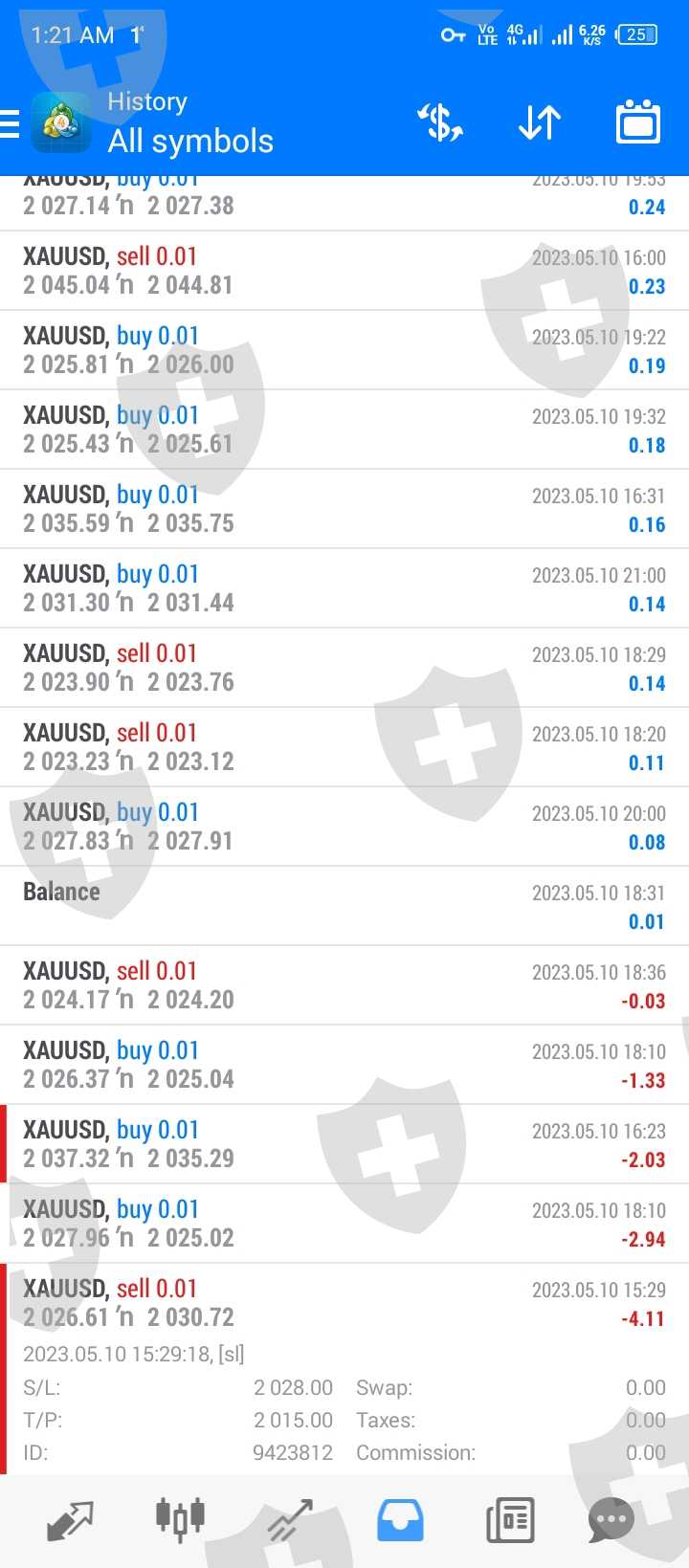689x1568 pixels.
Task: Switch to the Chart candlestick tab
Action: coord(180,1519)
